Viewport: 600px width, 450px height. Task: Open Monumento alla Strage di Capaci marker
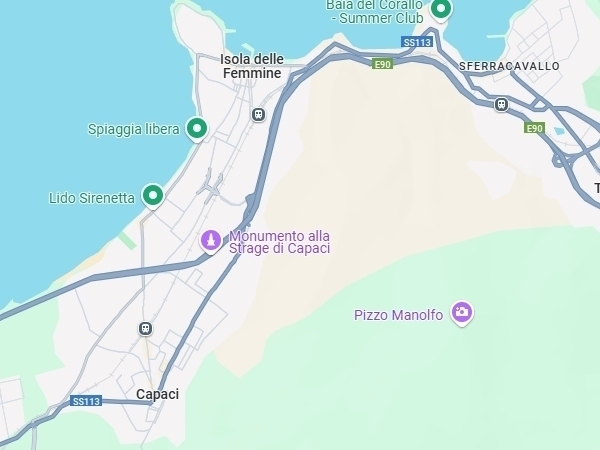(x=211, y=240)
